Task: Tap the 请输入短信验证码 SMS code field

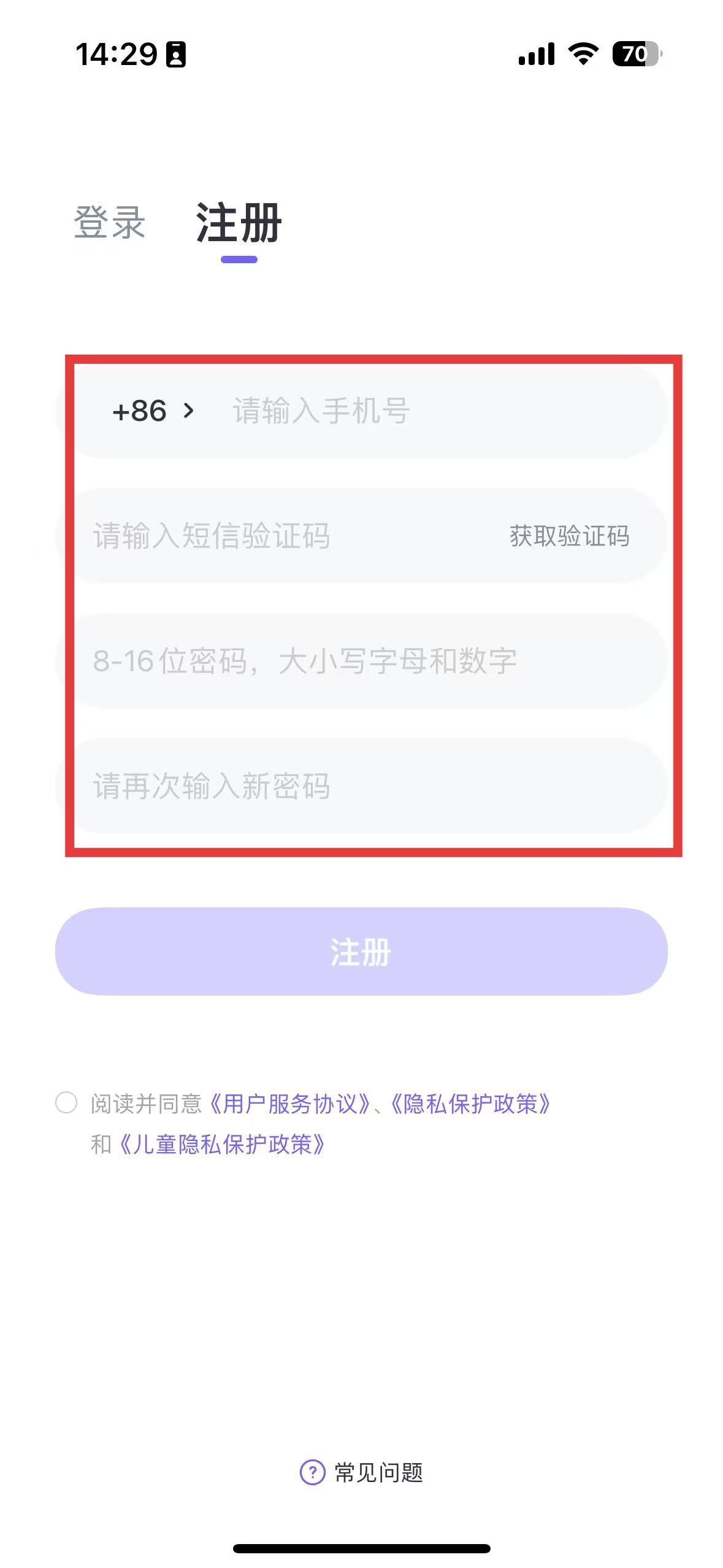Action: coord(276,536)
